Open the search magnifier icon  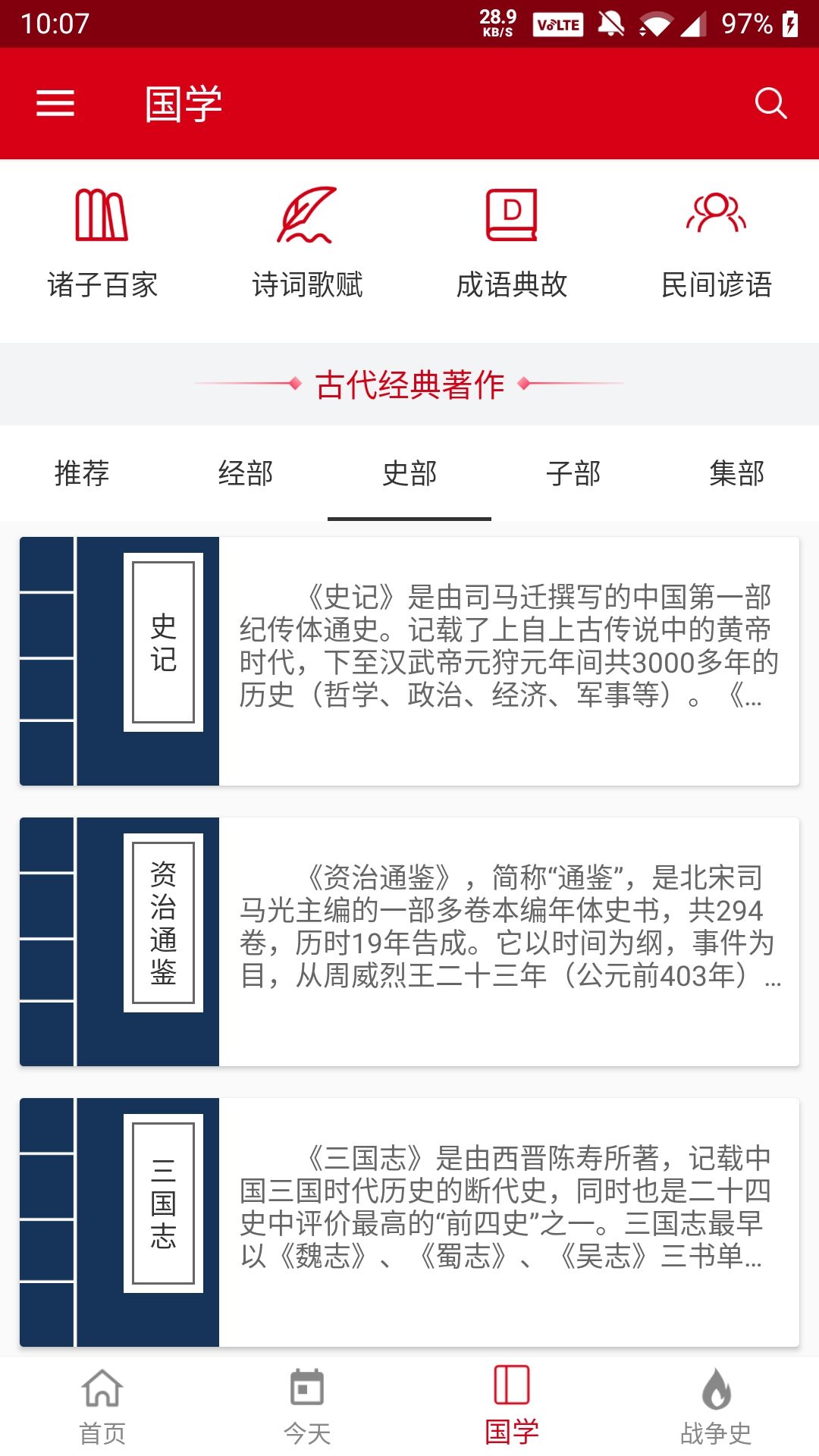click(x=771, y=104)
